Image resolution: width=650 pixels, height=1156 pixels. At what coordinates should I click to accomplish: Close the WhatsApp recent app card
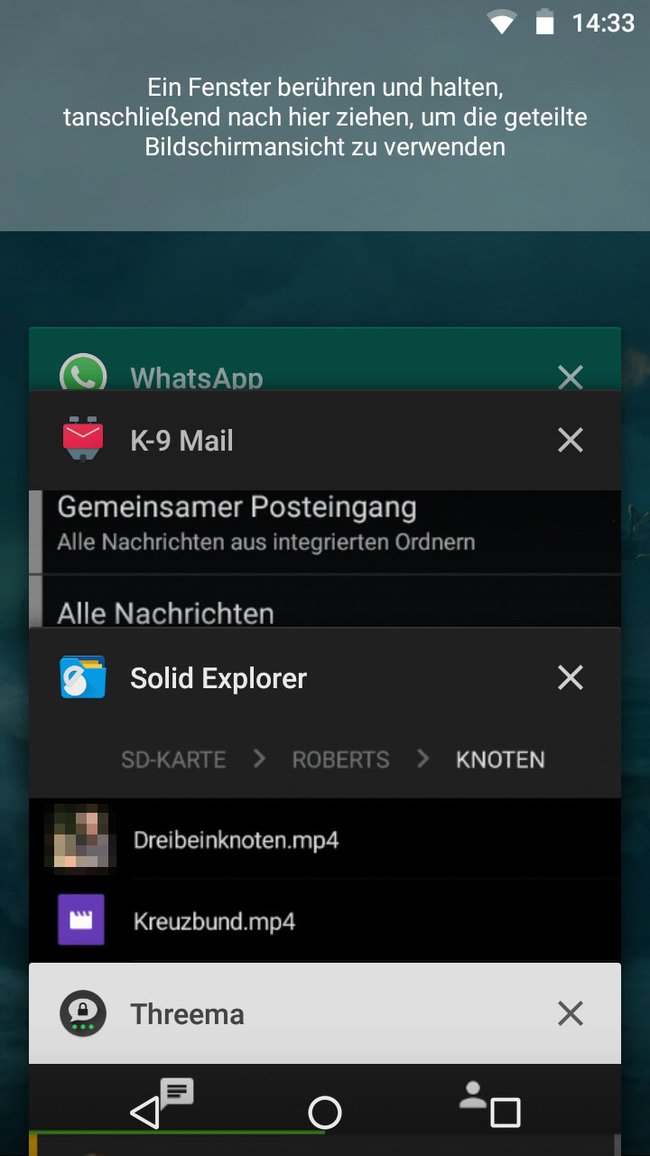click(x=570, y=377)
